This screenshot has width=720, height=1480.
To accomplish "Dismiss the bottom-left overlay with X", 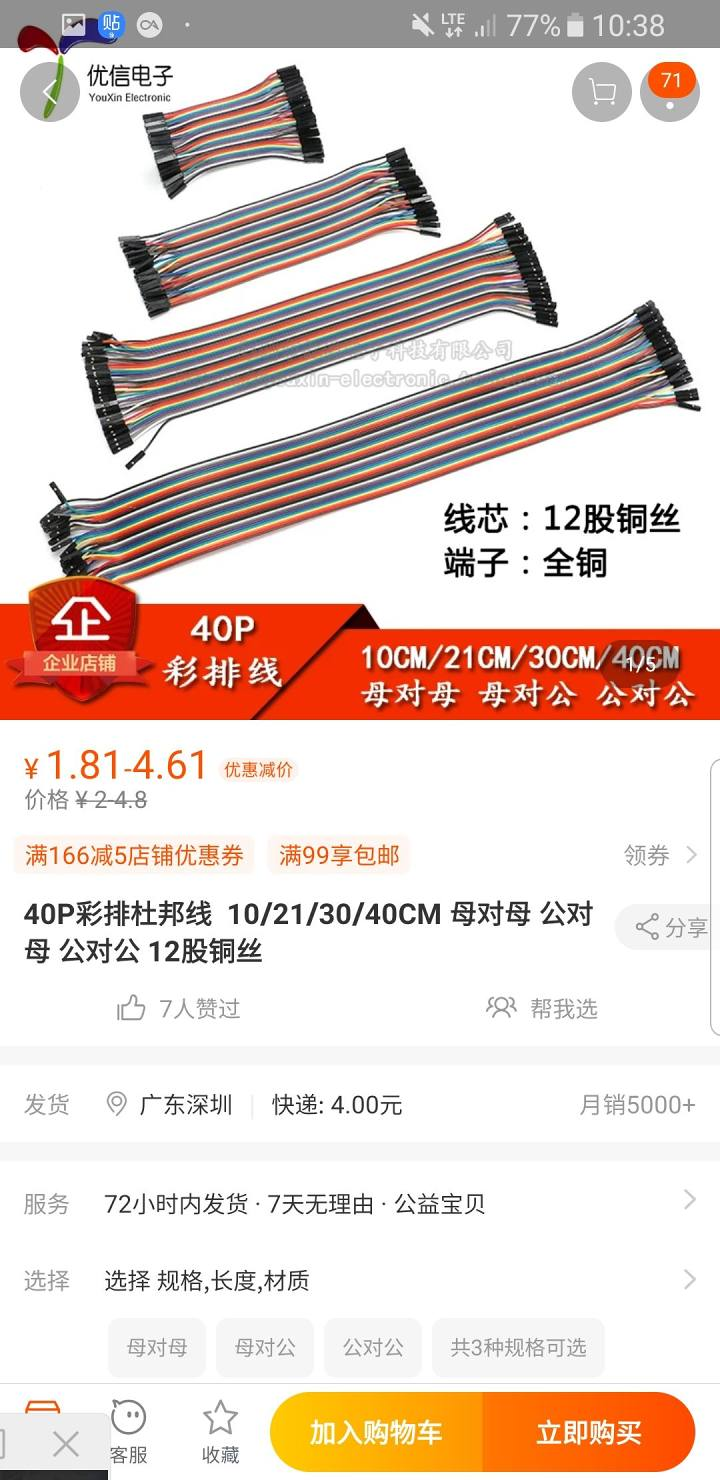I will (66, 1444).
